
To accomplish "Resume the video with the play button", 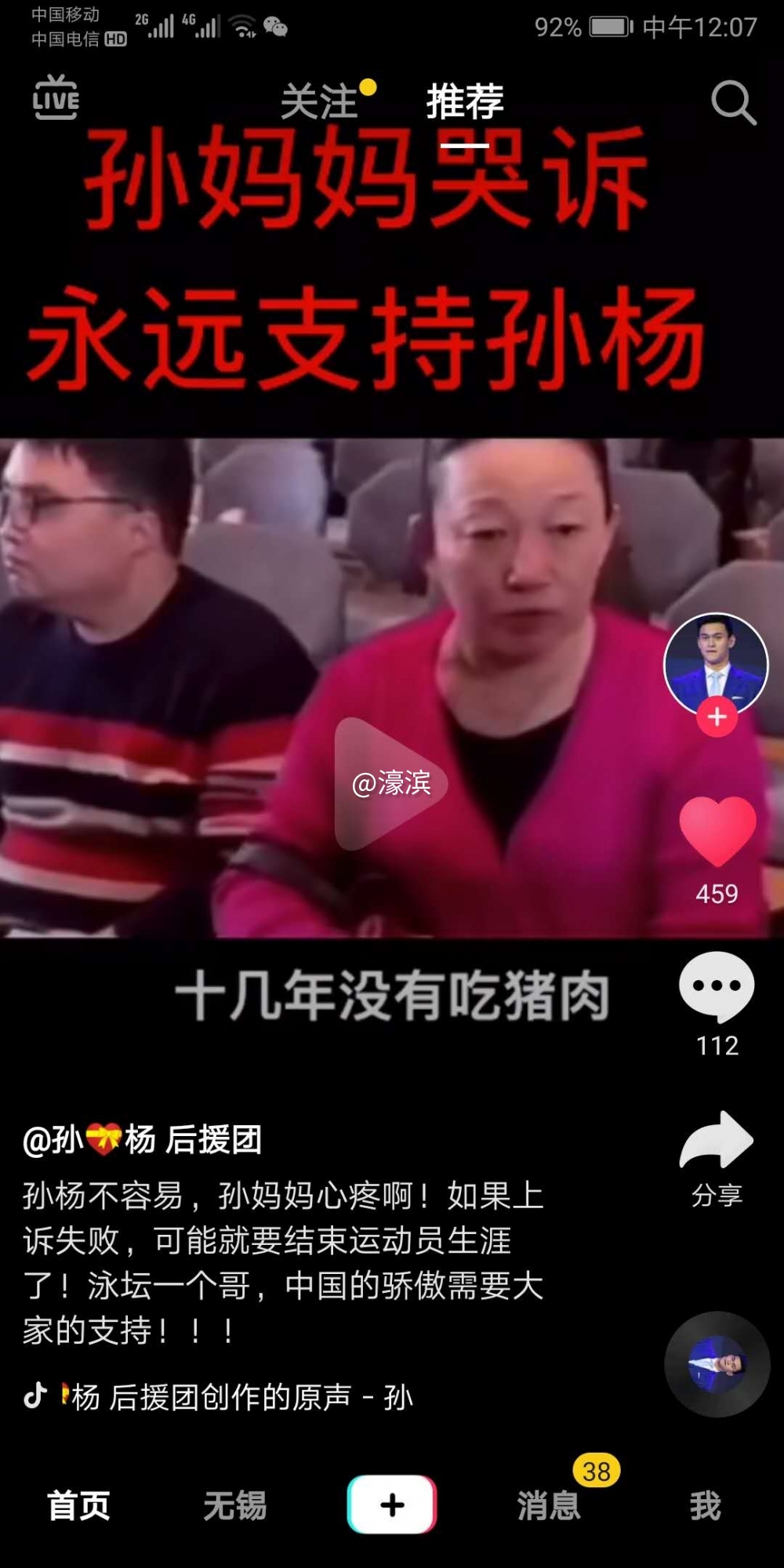I will pyautogui.click(x=390, y=783).
